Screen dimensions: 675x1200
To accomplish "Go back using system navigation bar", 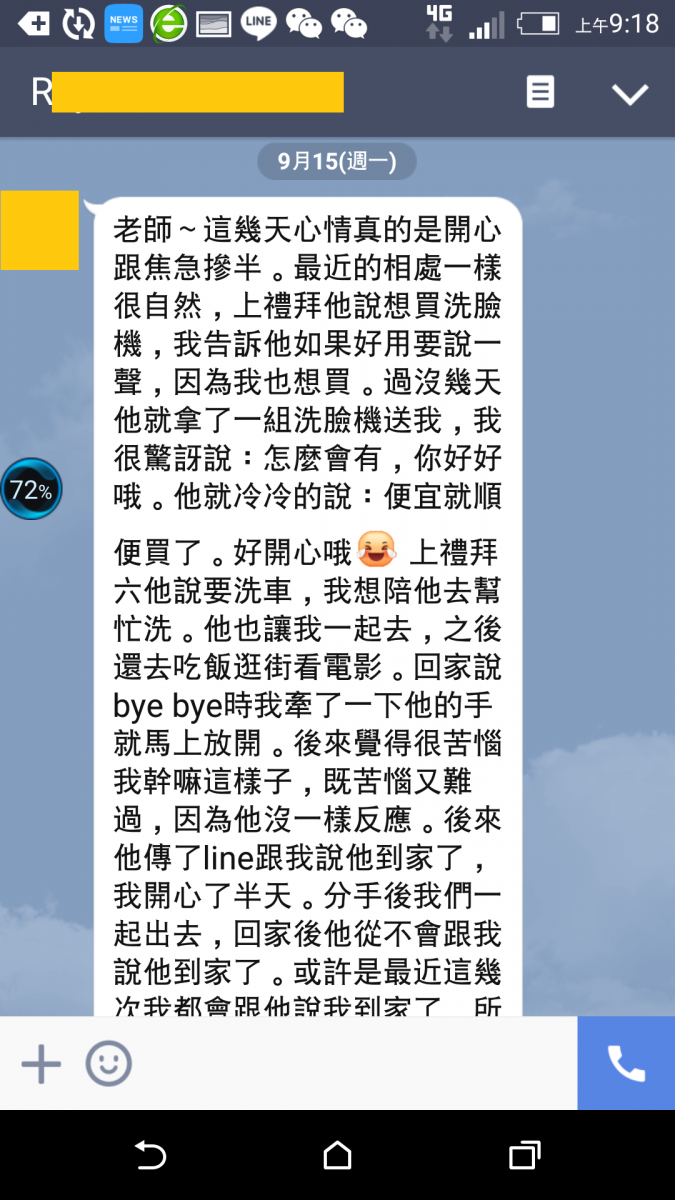I will pyautogui.click(x=150, y=1156).
